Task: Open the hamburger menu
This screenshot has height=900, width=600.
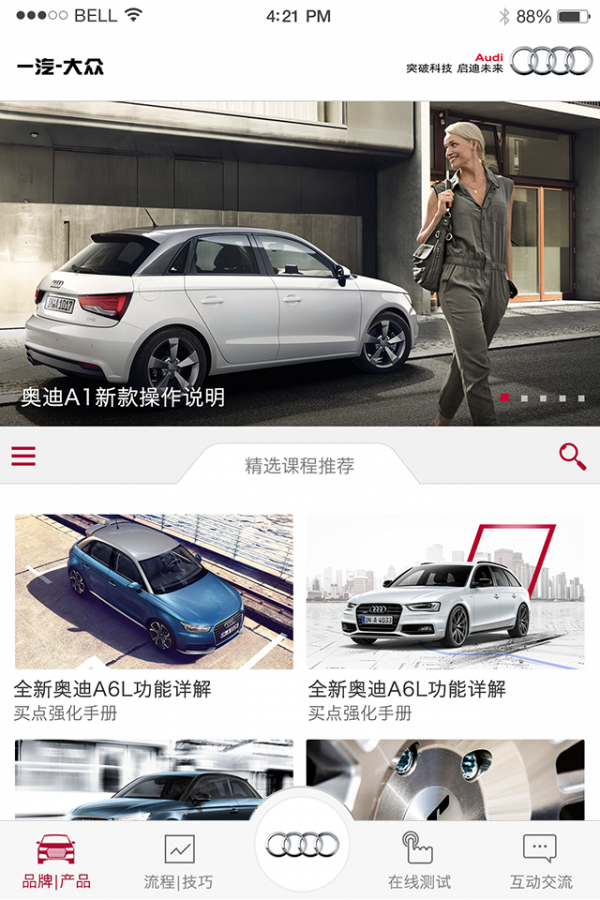Action: pos(24,456)
